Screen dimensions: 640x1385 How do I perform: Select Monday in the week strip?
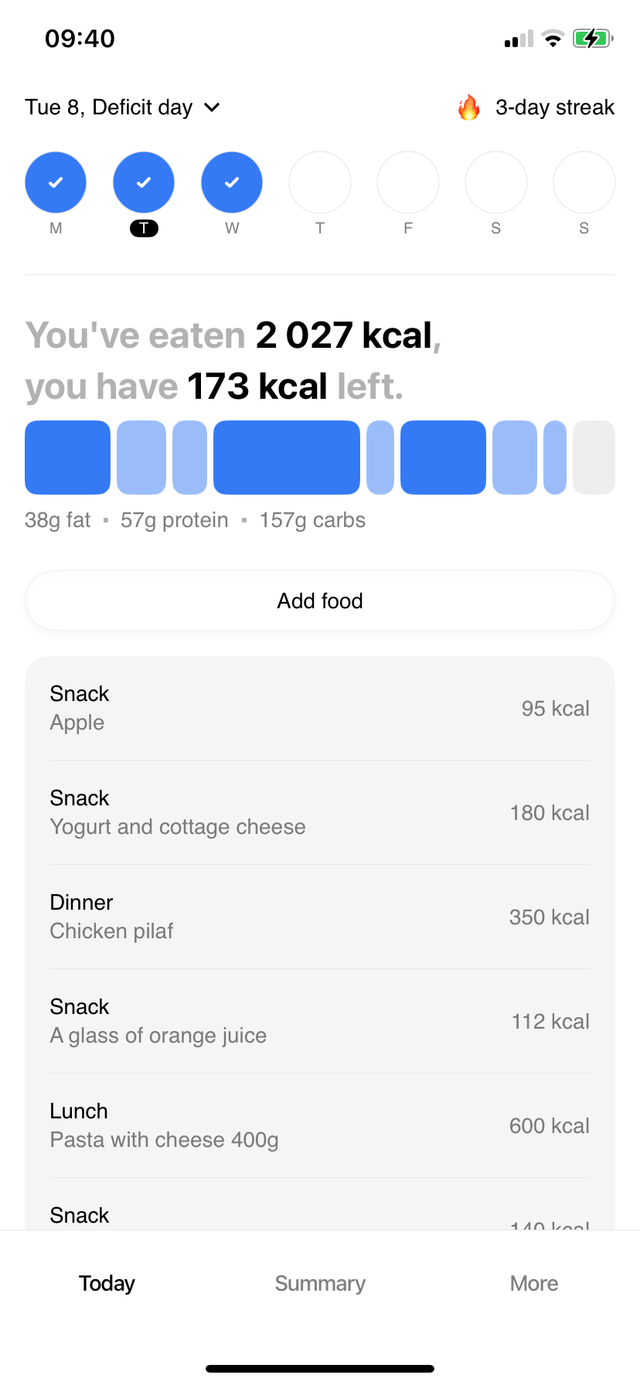coord(56,182)
